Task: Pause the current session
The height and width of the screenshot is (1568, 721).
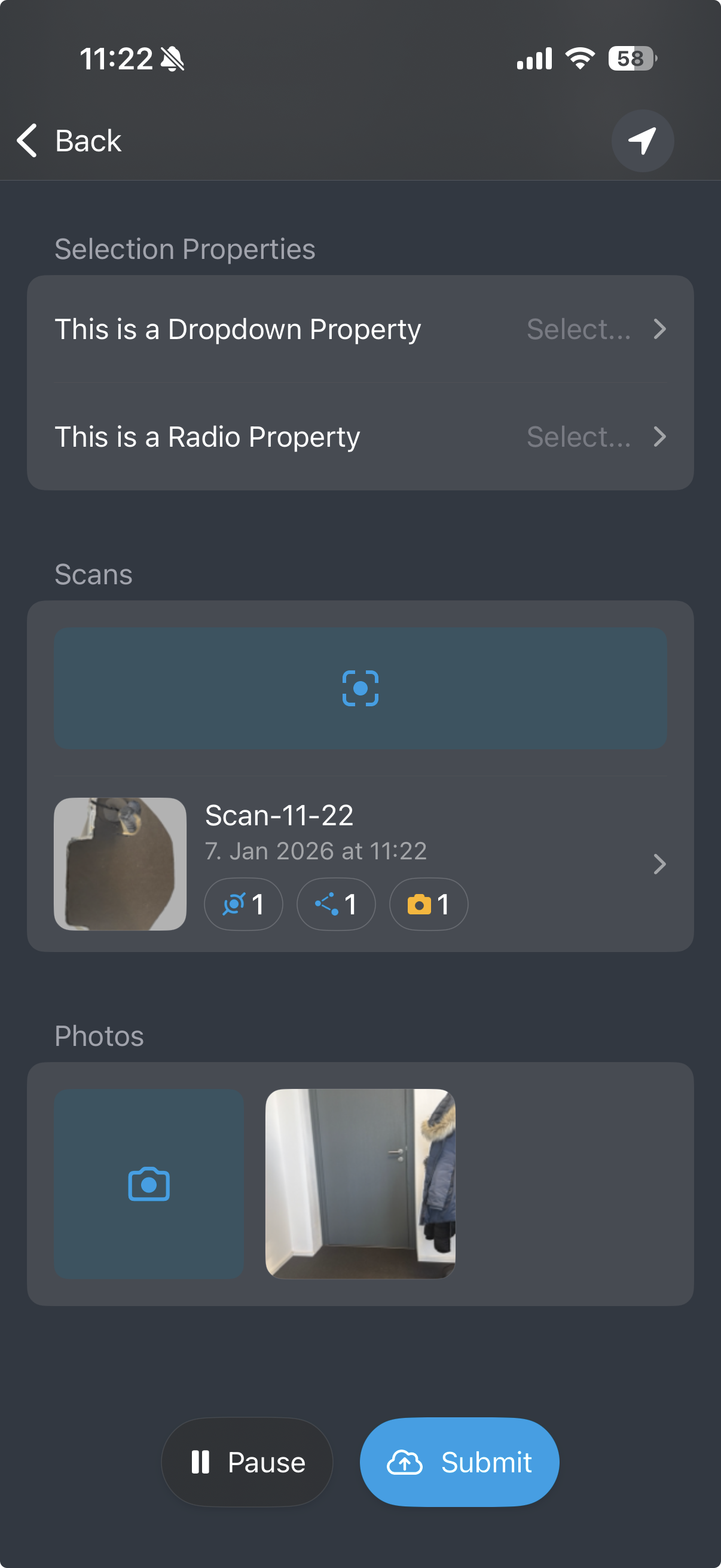Action: pyautogui.click(x=247, y=1462)
